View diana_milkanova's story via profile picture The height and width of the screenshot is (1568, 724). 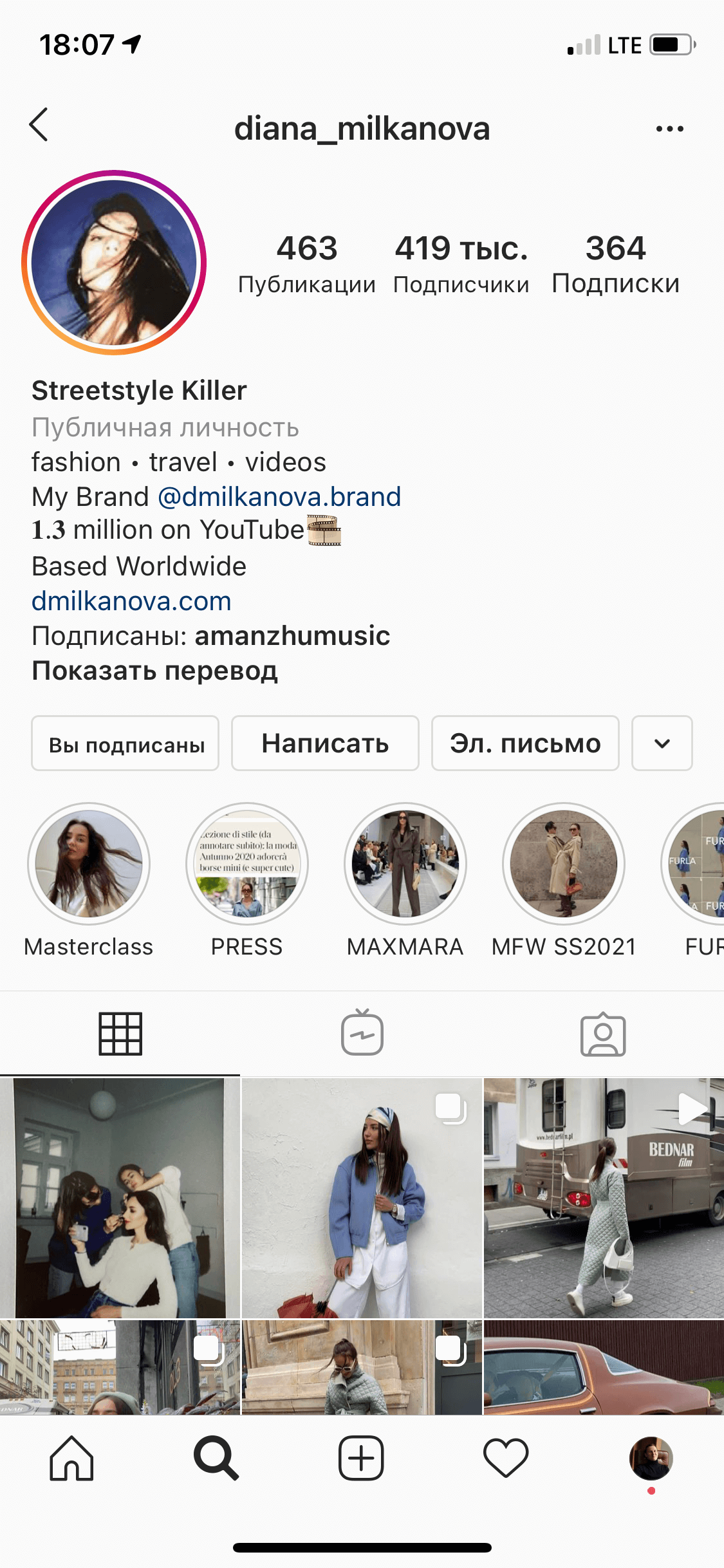click(114, 263)
